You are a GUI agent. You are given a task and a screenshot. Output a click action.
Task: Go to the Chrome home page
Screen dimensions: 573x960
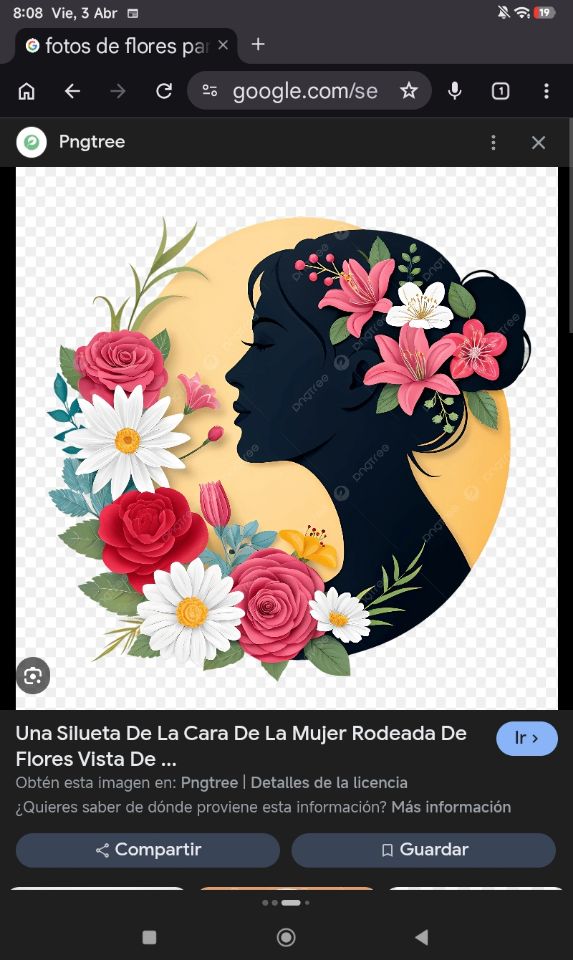tap(26, 91)
